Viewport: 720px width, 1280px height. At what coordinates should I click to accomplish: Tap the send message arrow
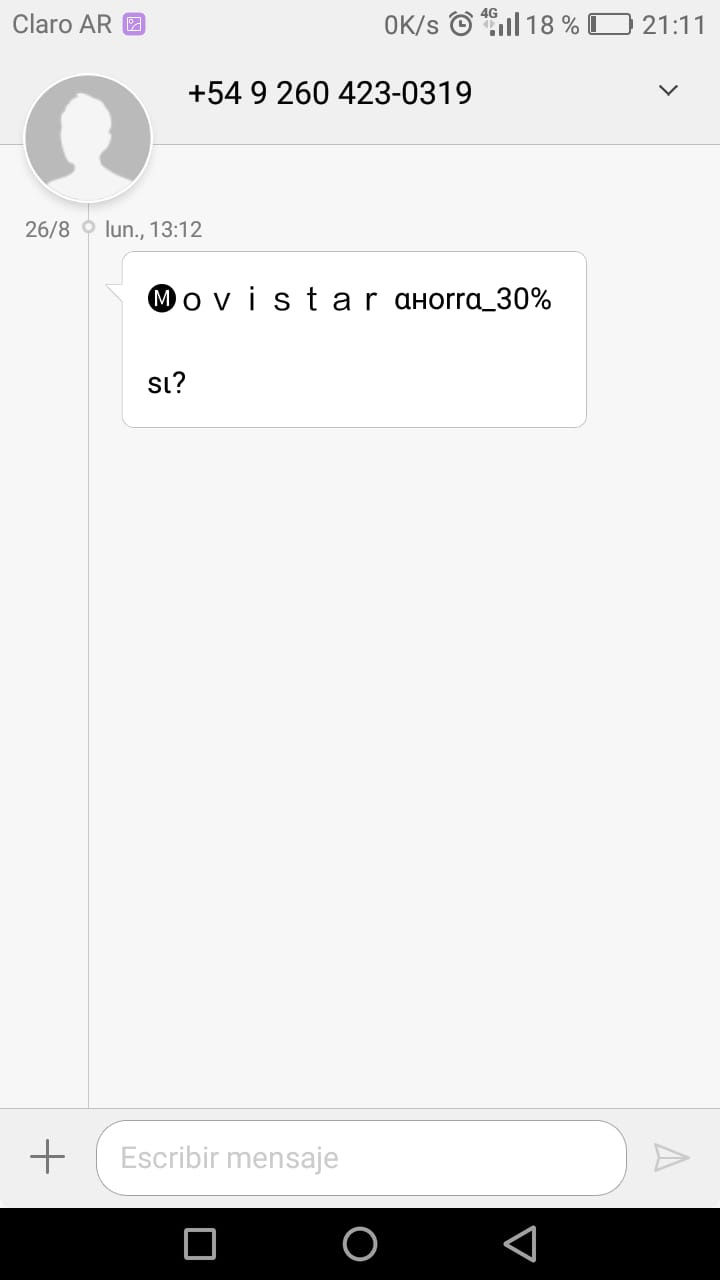point(671,1157)
